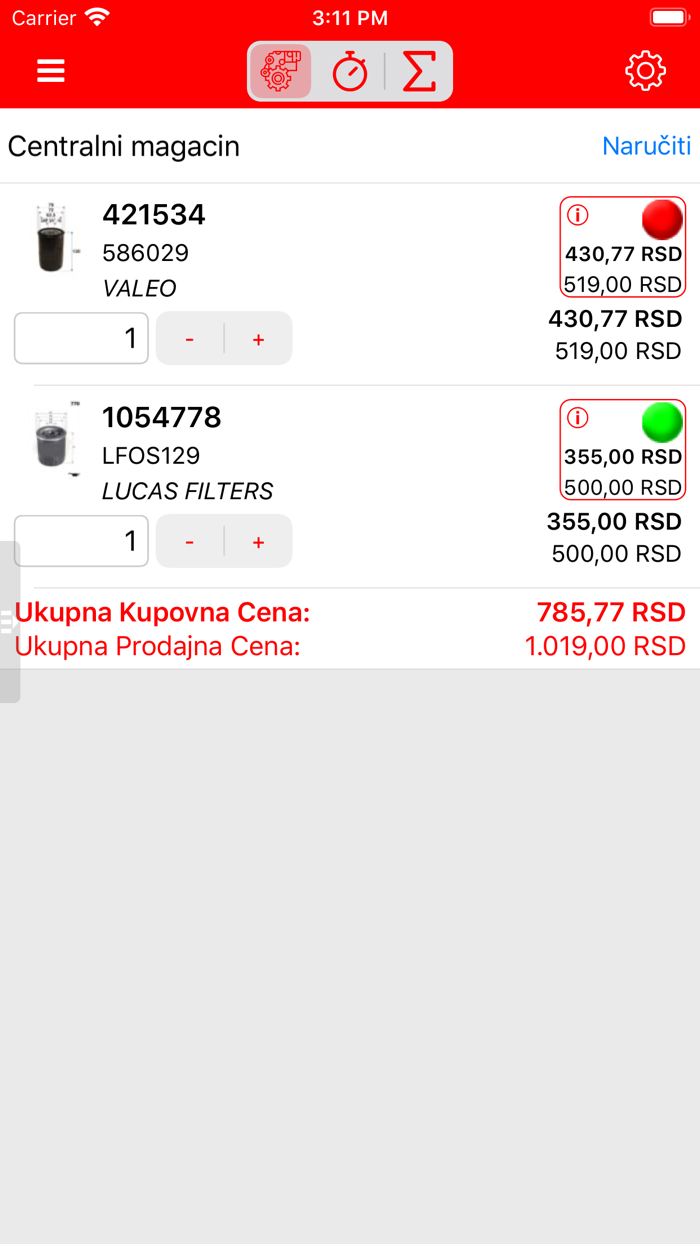Open the settings gear

645,71
